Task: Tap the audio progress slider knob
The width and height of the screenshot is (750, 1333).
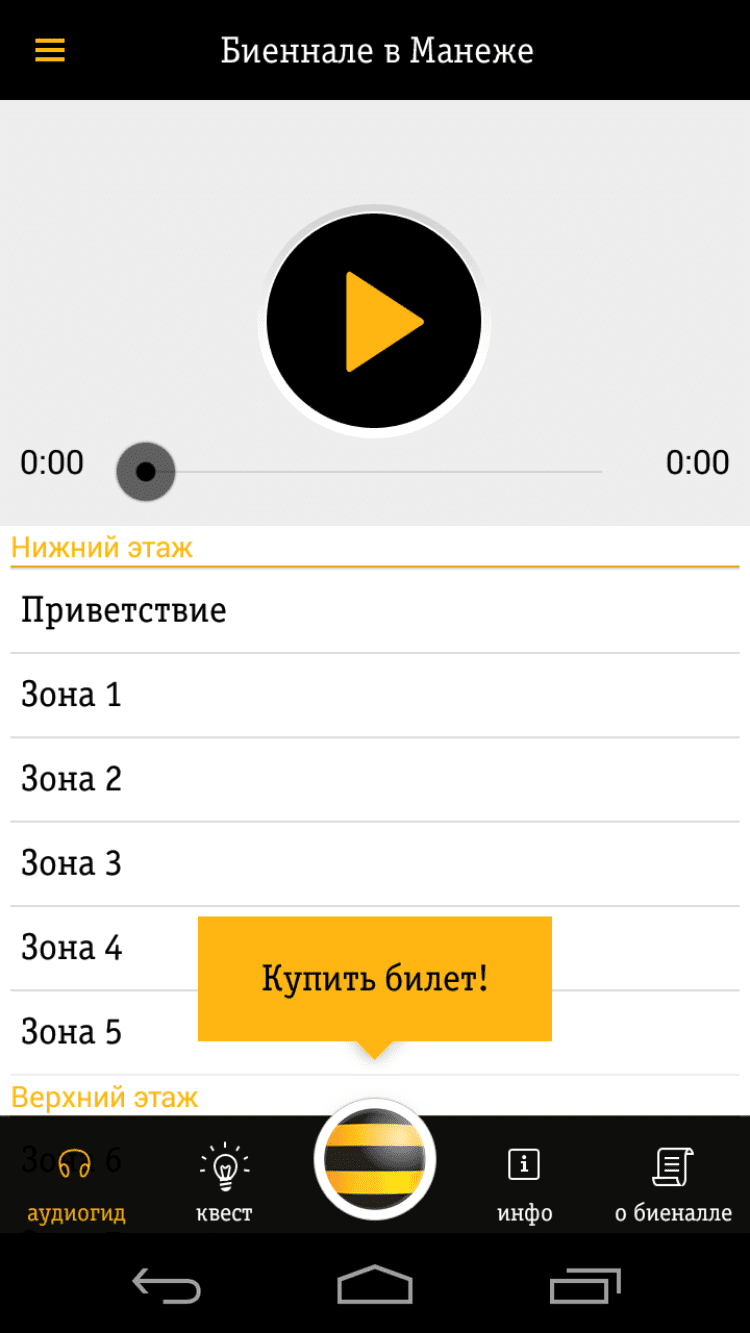Action: tap(146, 471)
